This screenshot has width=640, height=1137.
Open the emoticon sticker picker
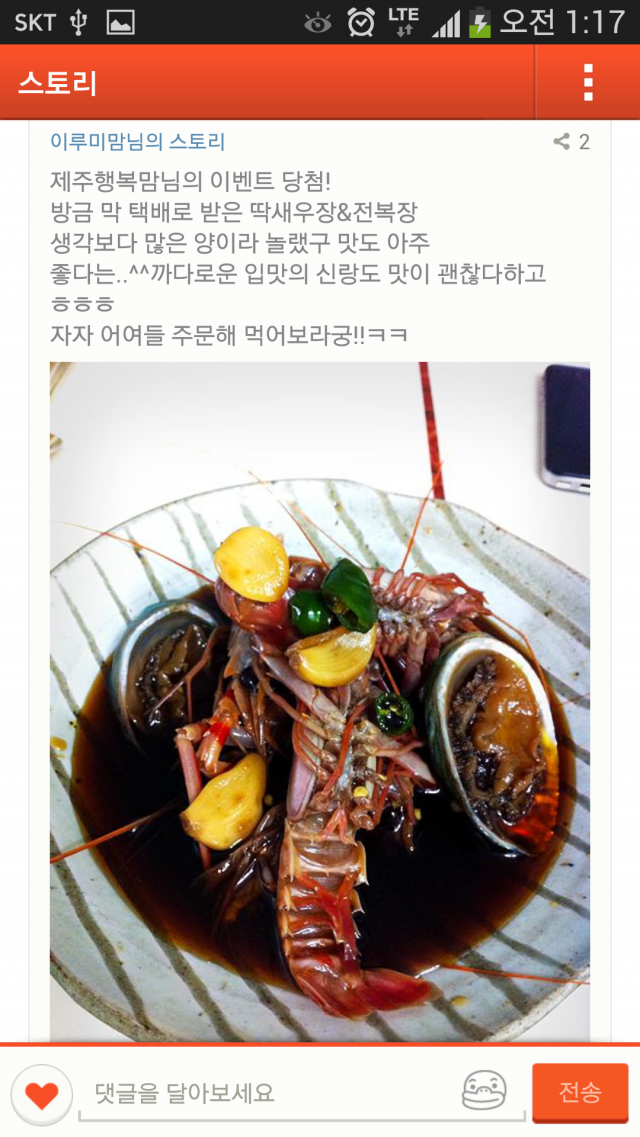(x=484, y=1092)
